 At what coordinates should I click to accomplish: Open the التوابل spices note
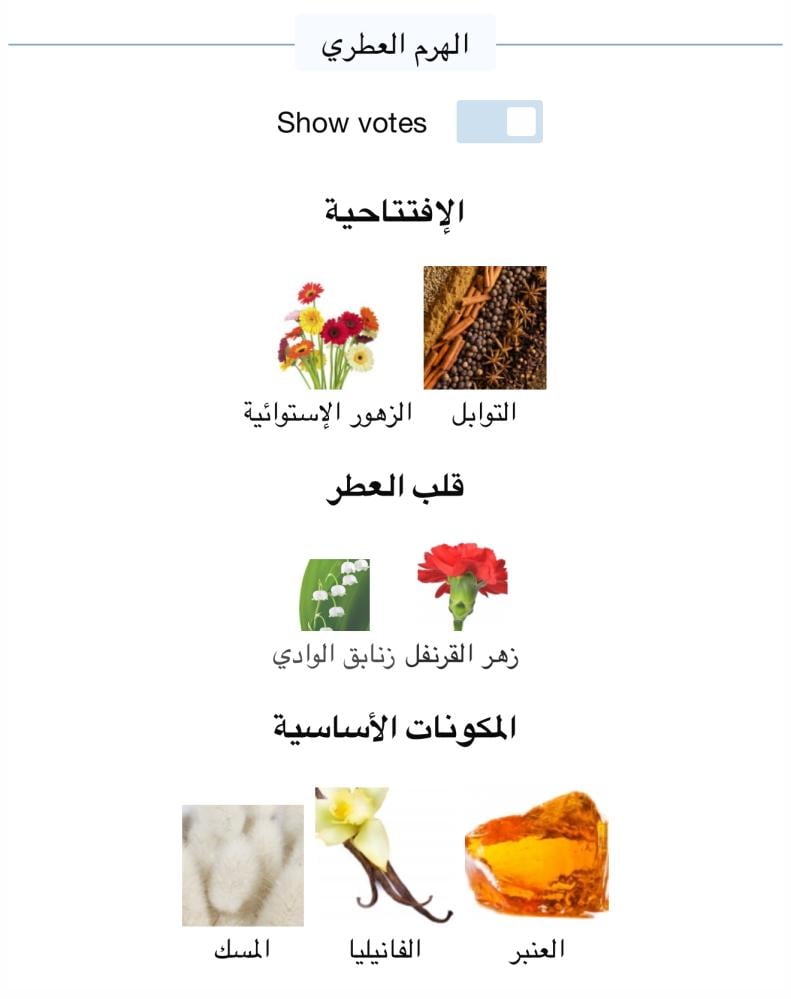[x=485, y=328]
